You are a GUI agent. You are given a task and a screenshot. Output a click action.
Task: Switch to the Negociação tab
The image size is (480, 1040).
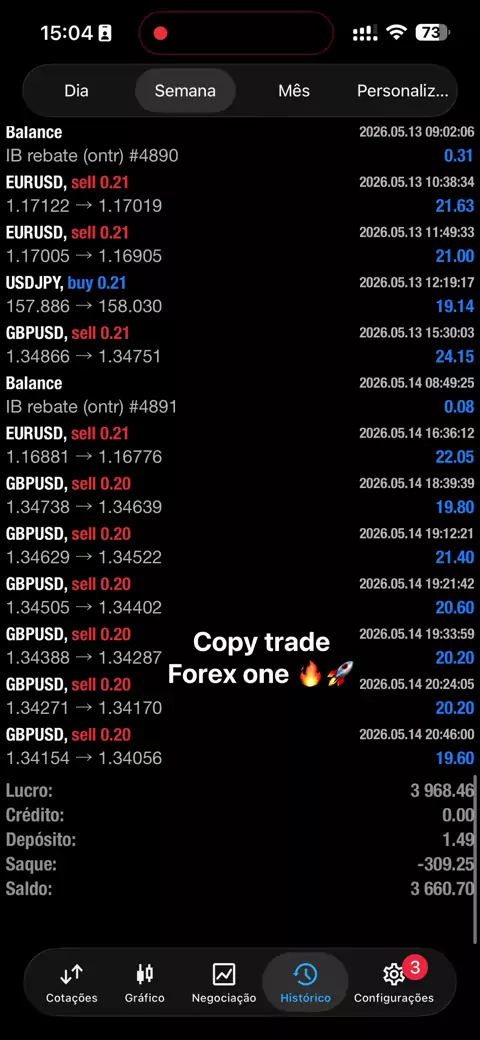(x=223, y=983)
